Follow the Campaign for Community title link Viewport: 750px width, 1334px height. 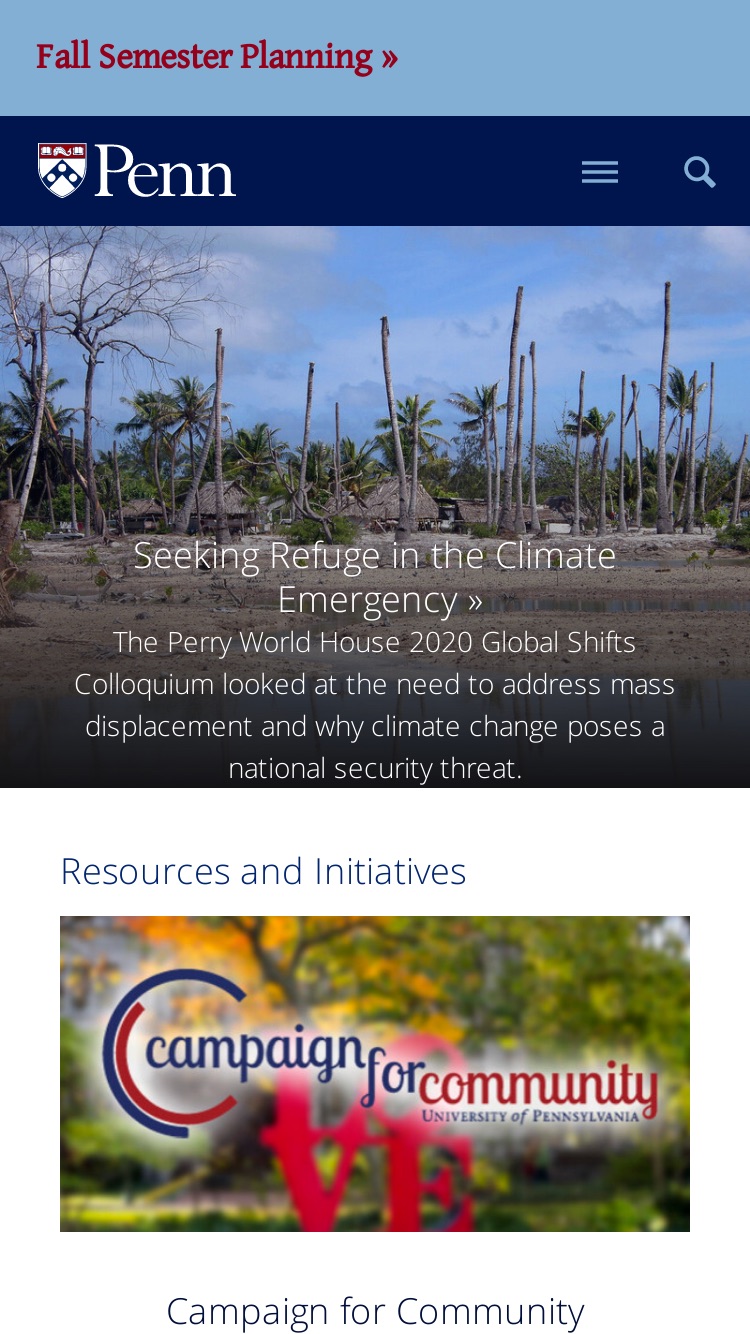coord(375,1311)
